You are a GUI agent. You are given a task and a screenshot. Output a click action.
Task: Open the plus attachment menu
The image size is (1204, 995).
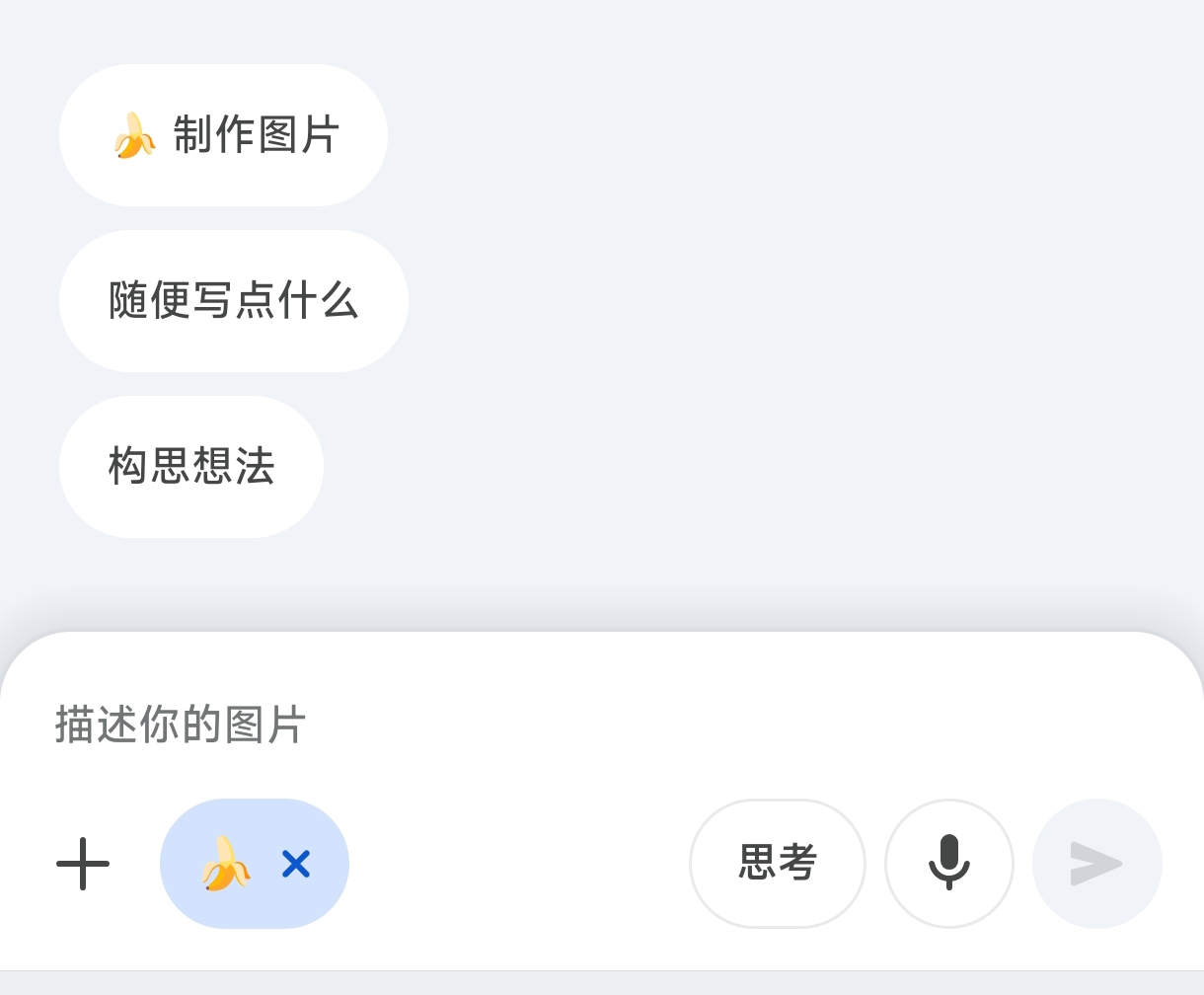pyautogui.click(x=83, y=864)
